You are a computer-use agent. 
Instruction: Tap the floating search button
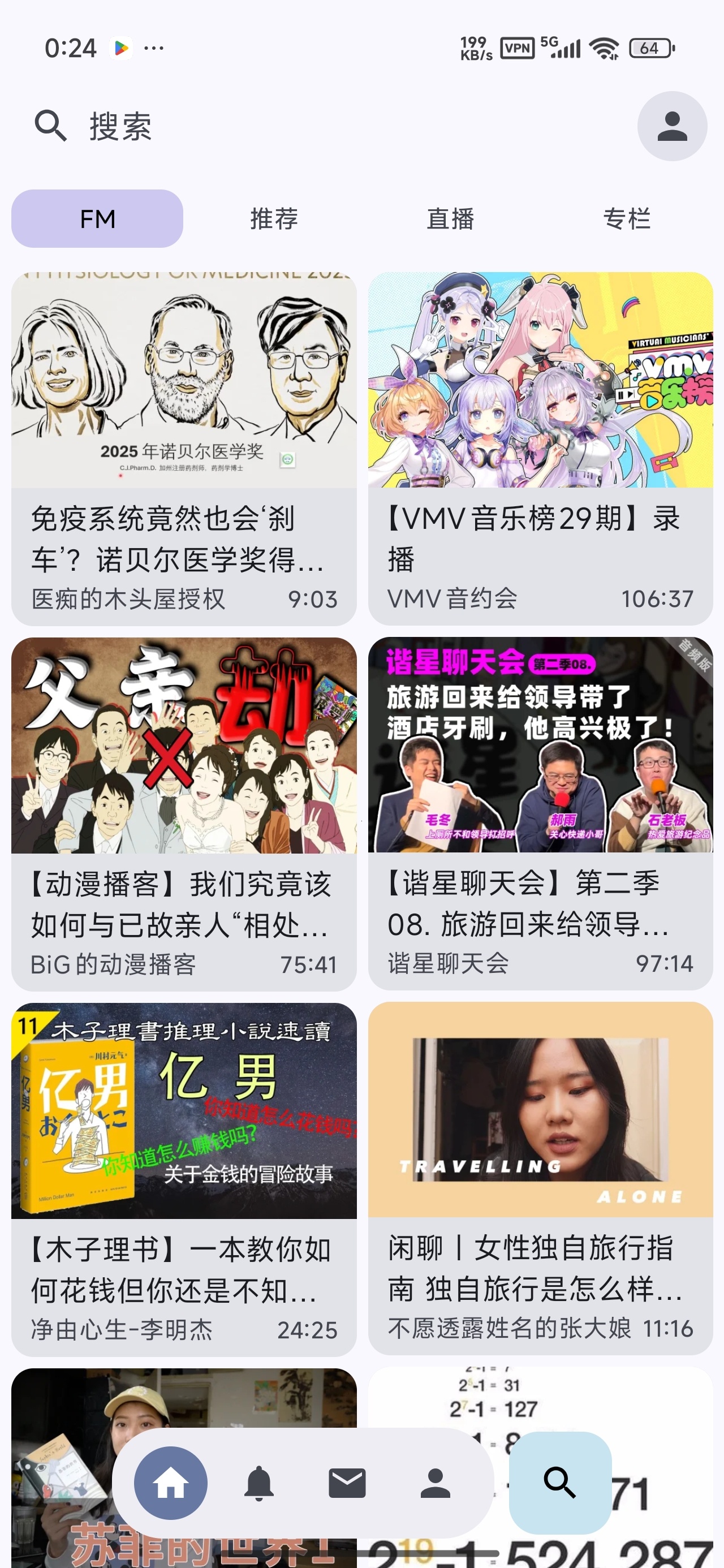pos(560,1483)
